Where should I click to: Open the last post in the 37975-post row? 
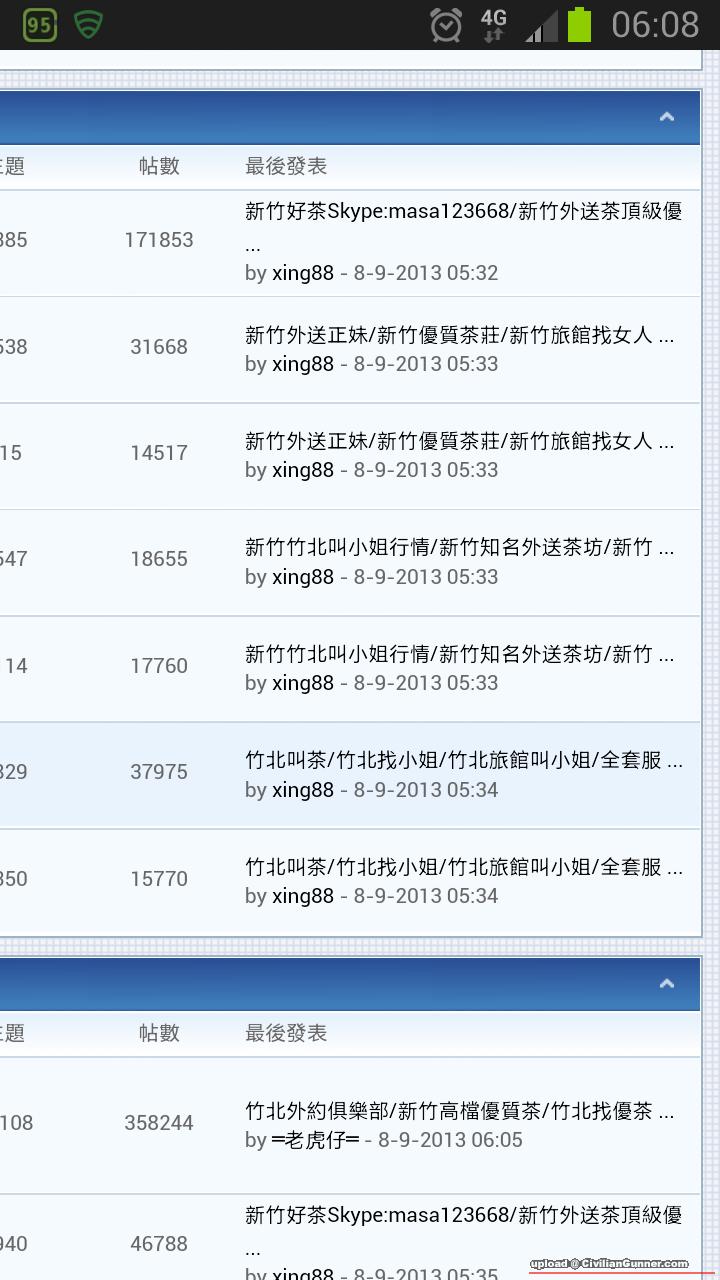pos(463,760)
